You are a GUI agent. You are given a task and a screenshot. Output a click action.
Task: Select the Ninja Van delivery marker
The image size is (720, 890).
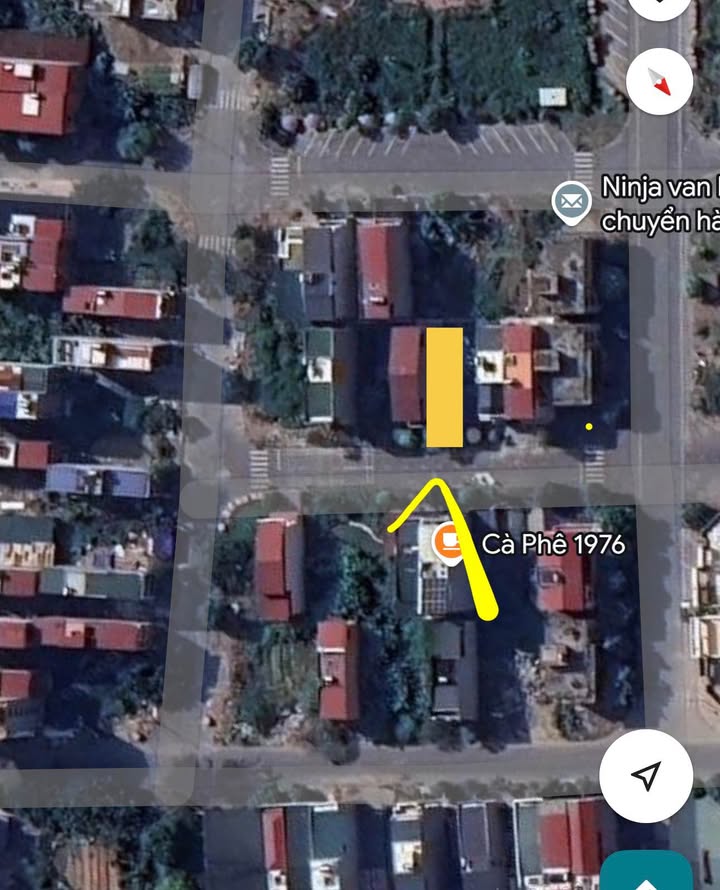click(x=571, y=203)
